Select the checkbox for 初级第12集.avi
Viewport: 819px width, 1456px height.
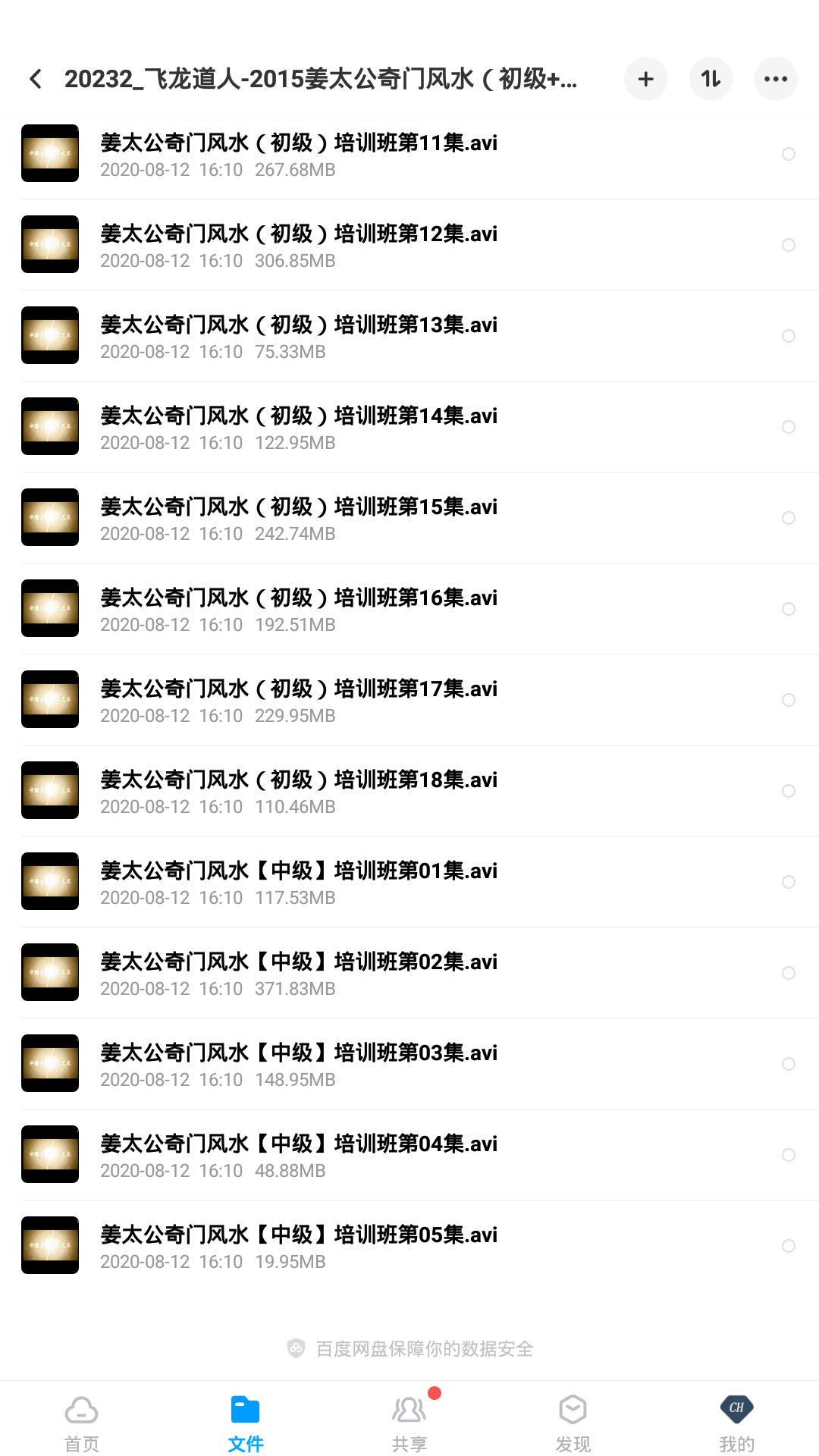(789, 245)
